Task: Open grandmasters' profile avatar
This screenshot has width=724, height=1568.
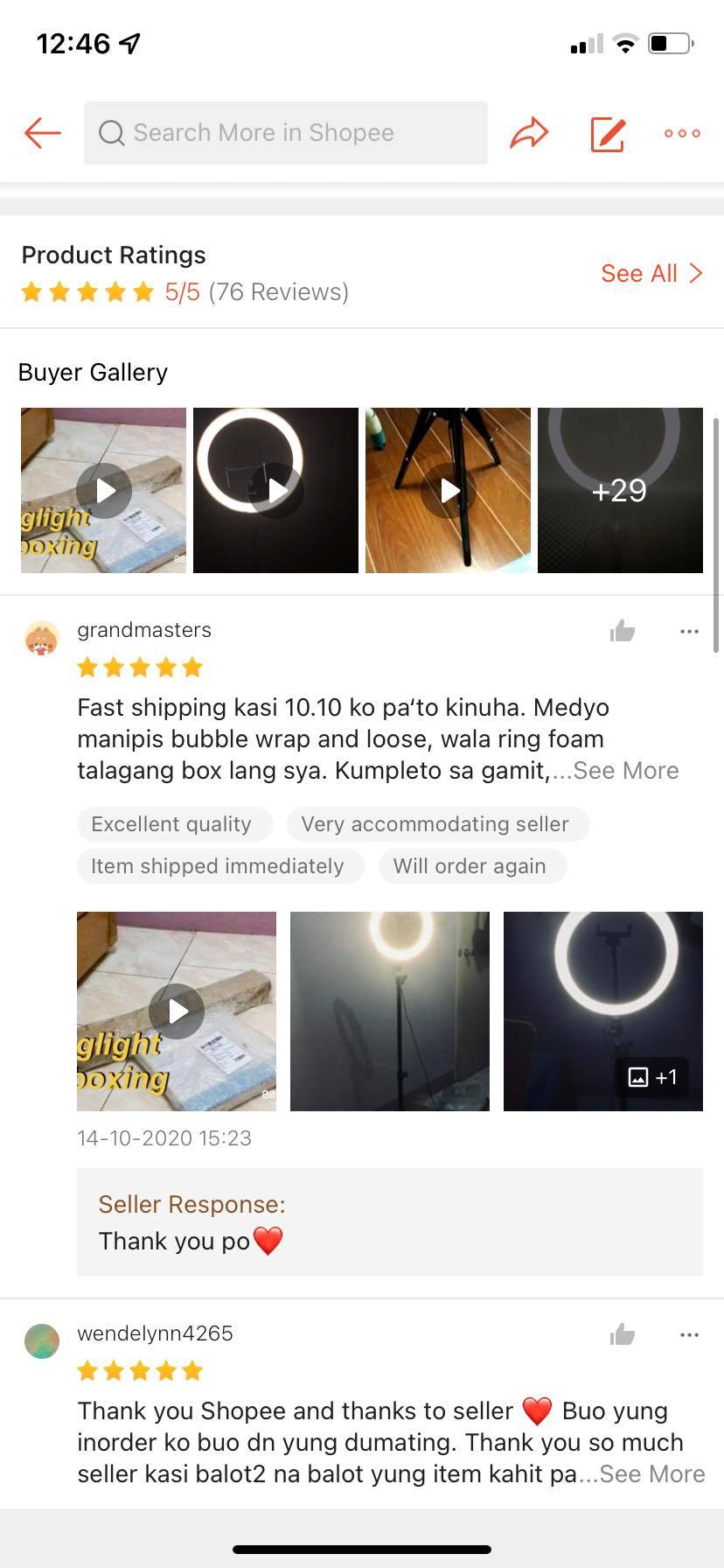Action: (41, 638)
